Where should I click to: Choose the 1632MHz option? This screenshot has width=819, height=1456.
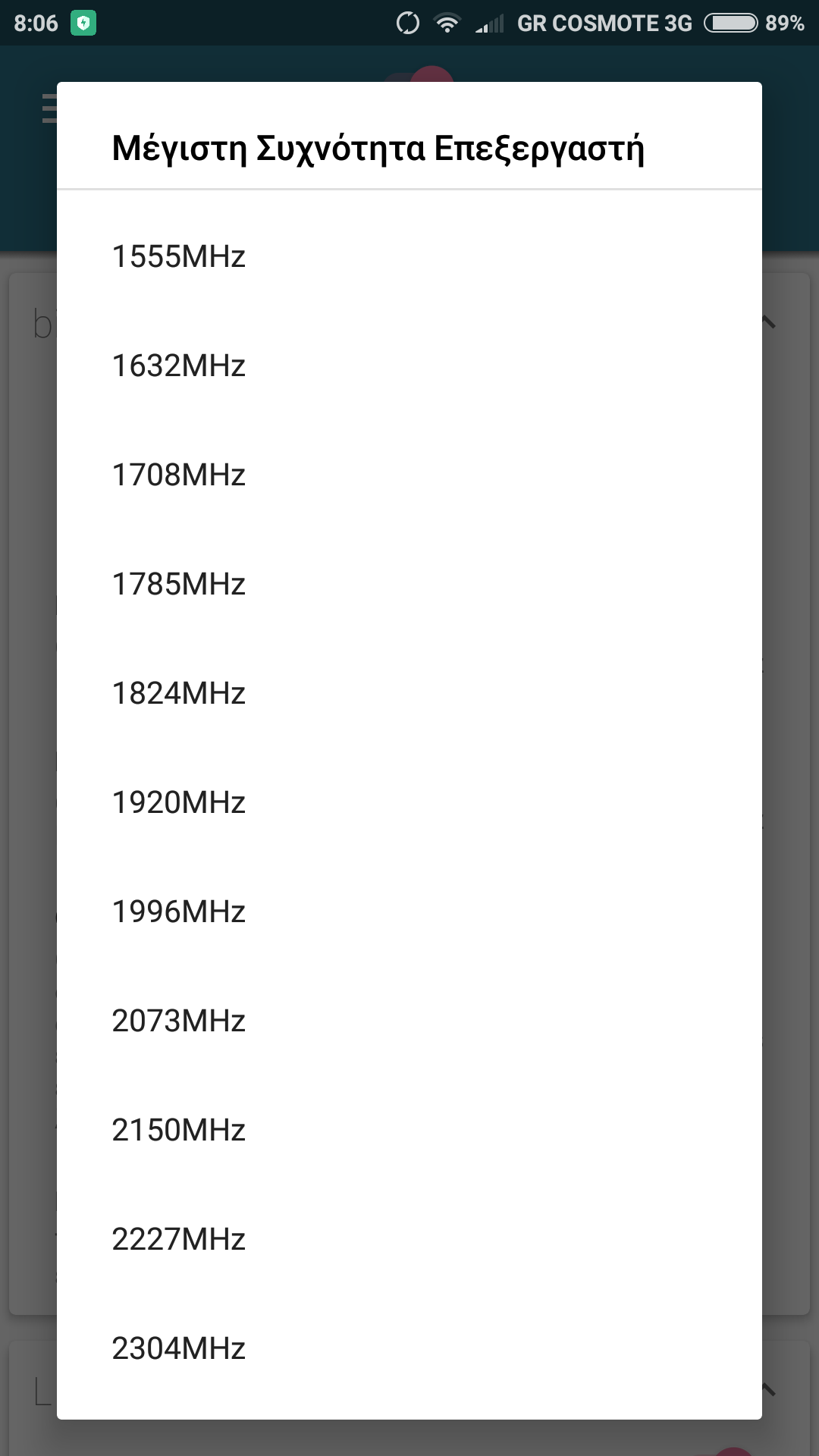(x=179, y=366)
